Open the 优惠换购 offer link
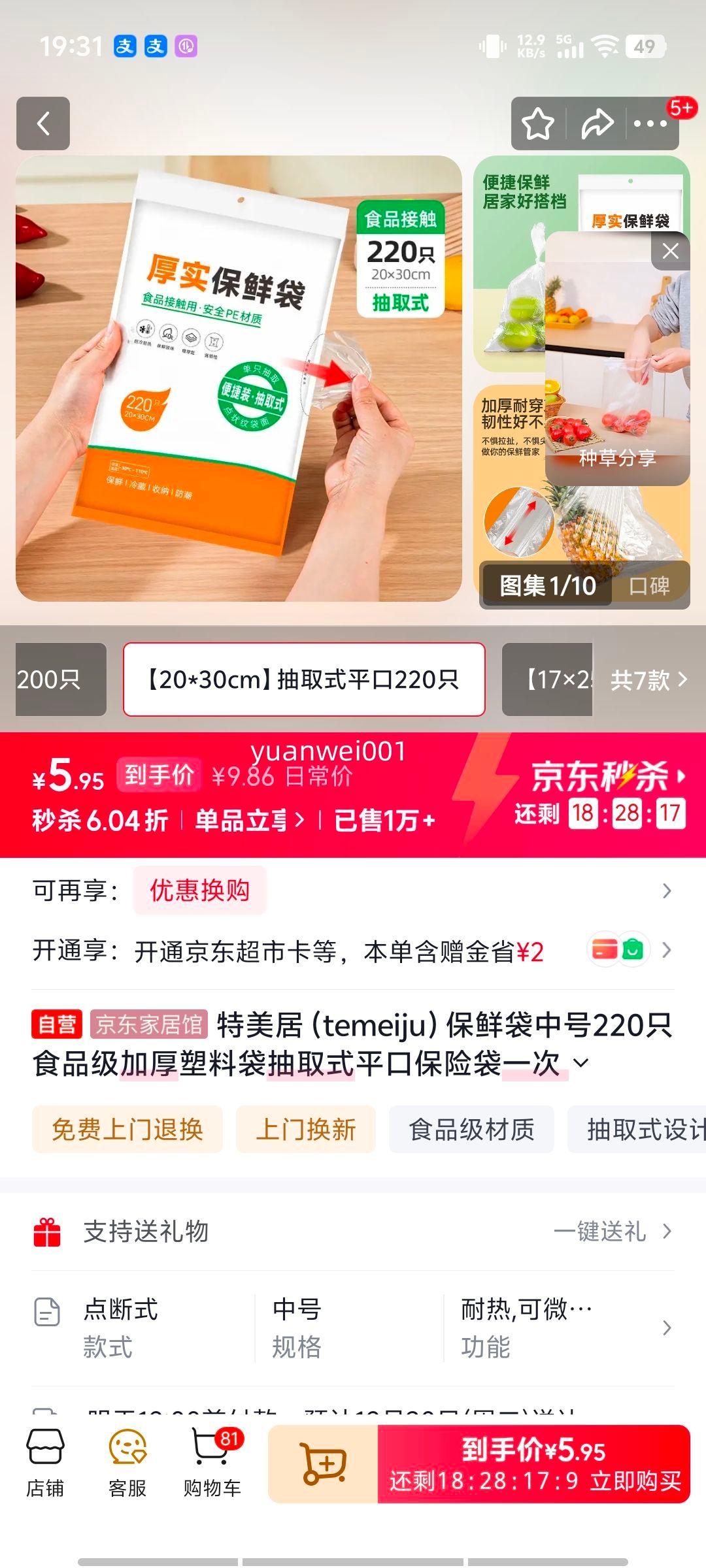The width and height of the screenshot is (706, 1568). click(199, 890)
